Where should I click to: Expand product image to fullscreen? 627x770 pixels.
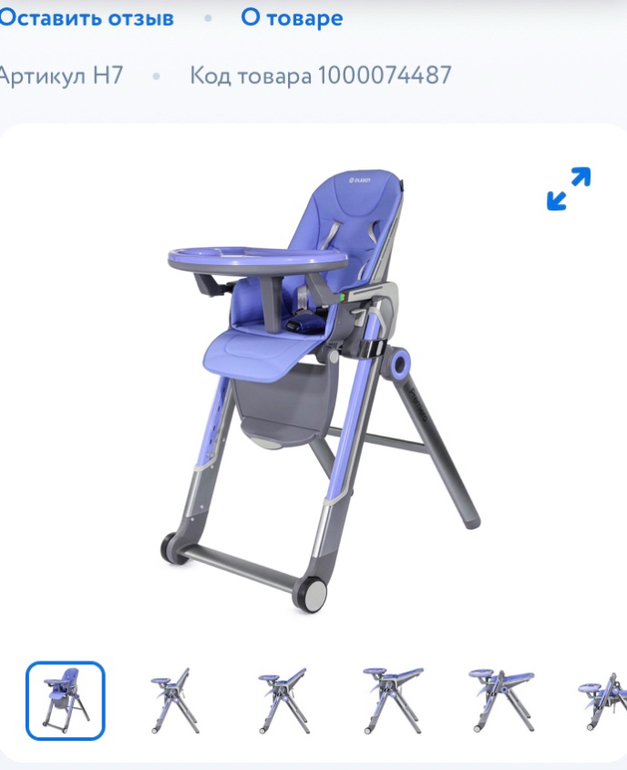click(x=568, y=188)
